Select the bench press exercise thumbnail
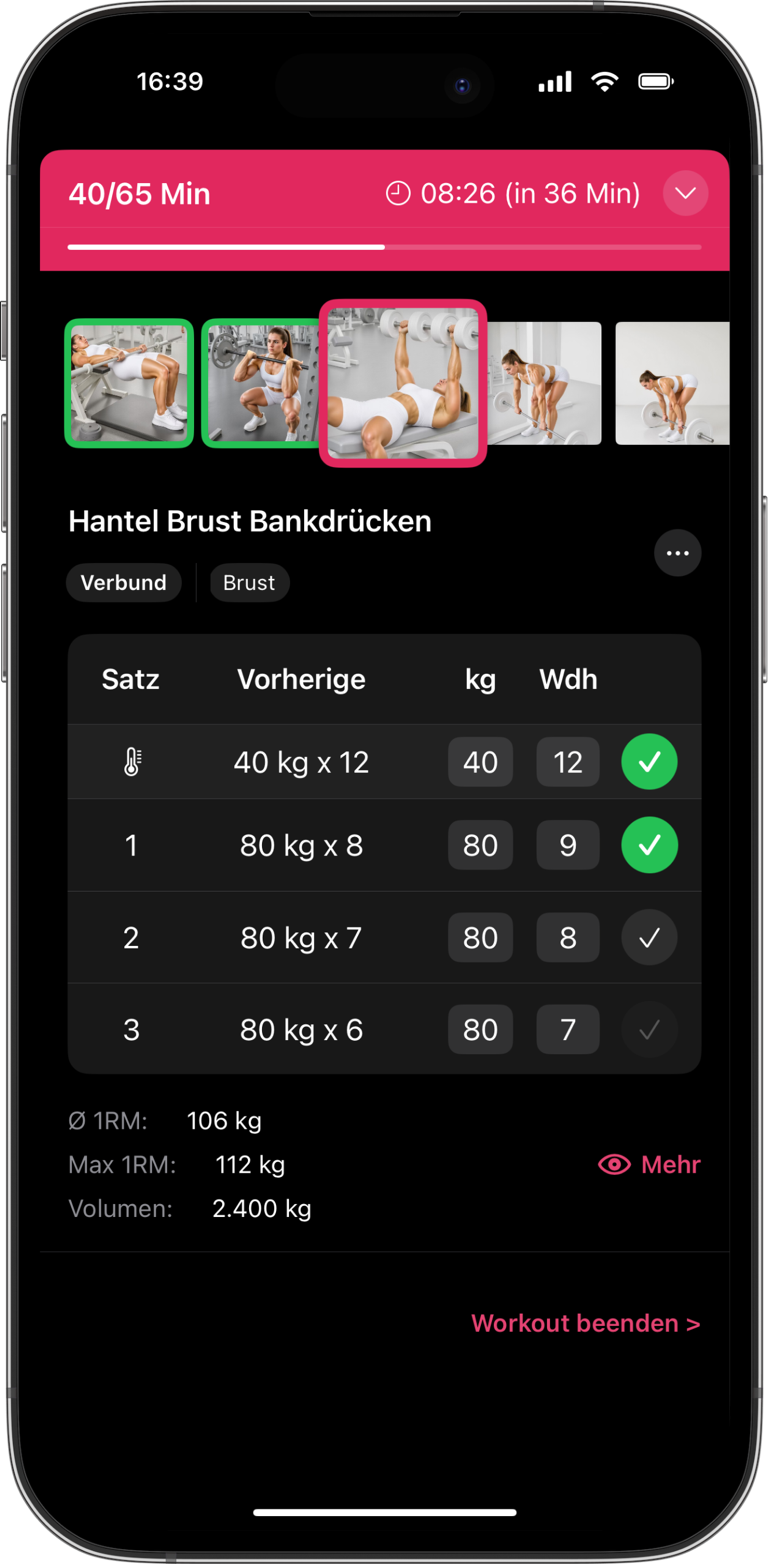768x1564 pixels. [x=403, y=383]
